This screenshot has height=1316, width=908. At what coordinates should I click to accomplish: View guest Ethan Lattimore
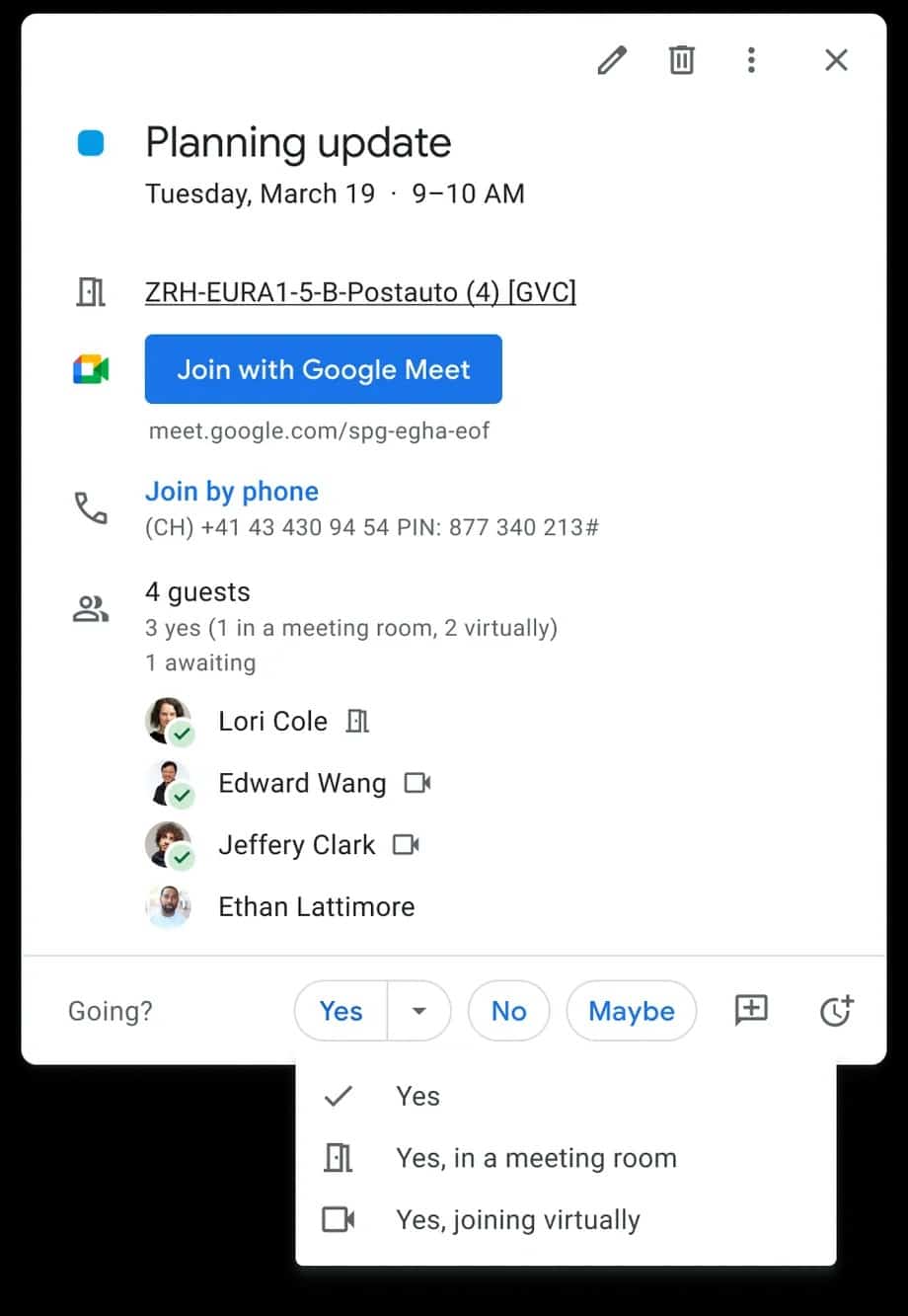click(316, 906)
